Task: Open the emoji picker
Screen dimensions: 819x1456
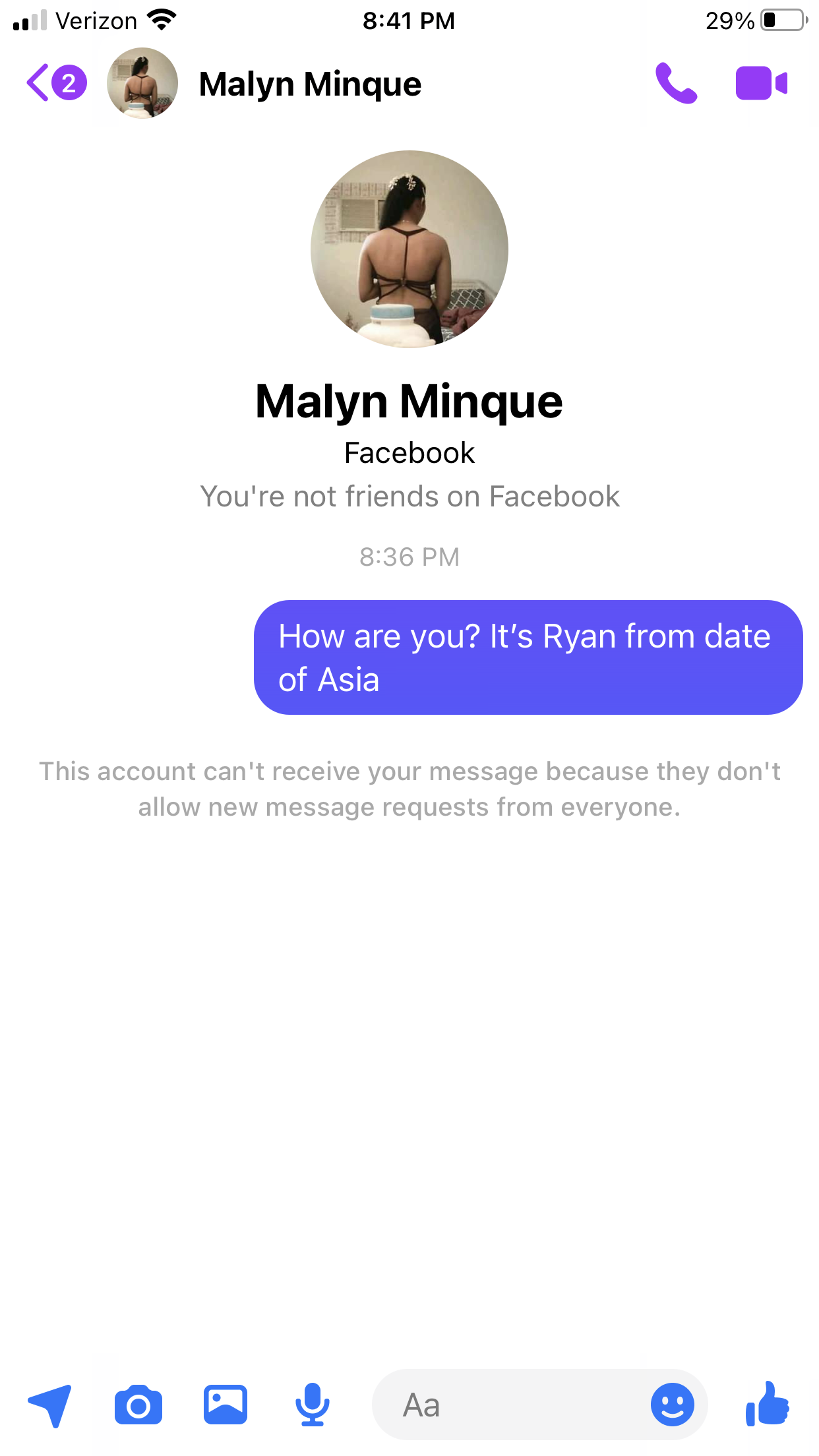Action: [673, 1405]
